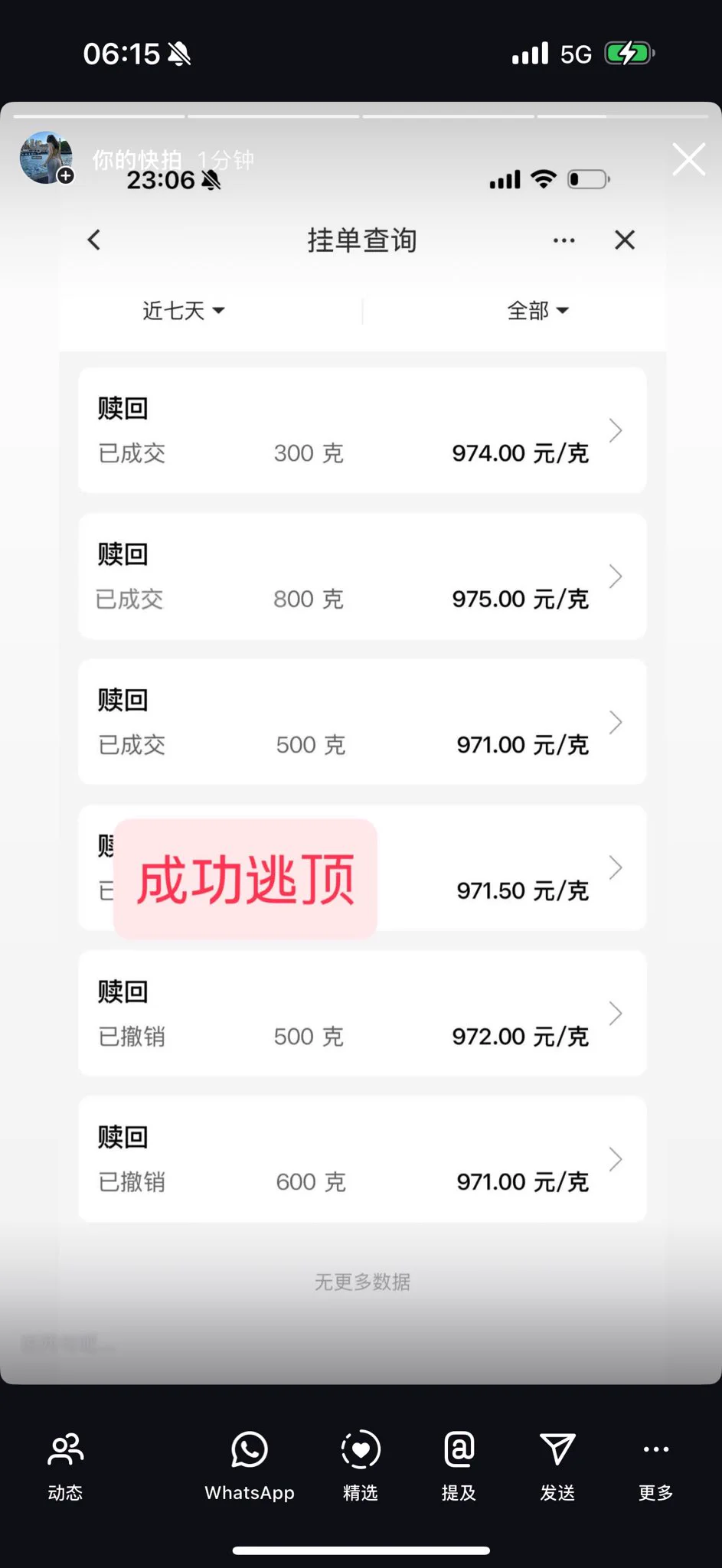722x1568 pixels.
Task: Open the 动态 (Moments) panel
Action: (x=64, y=1466)
